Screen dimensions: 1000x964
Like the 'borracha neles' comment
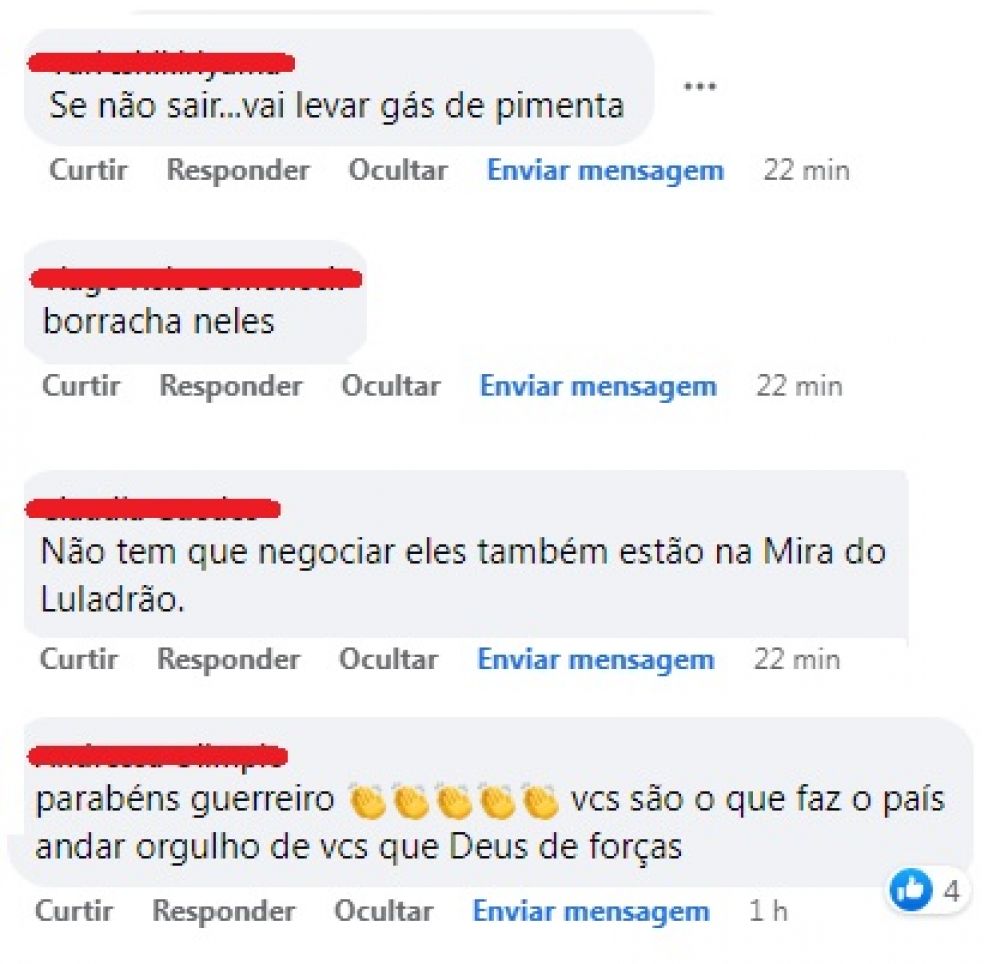(81, 386)
